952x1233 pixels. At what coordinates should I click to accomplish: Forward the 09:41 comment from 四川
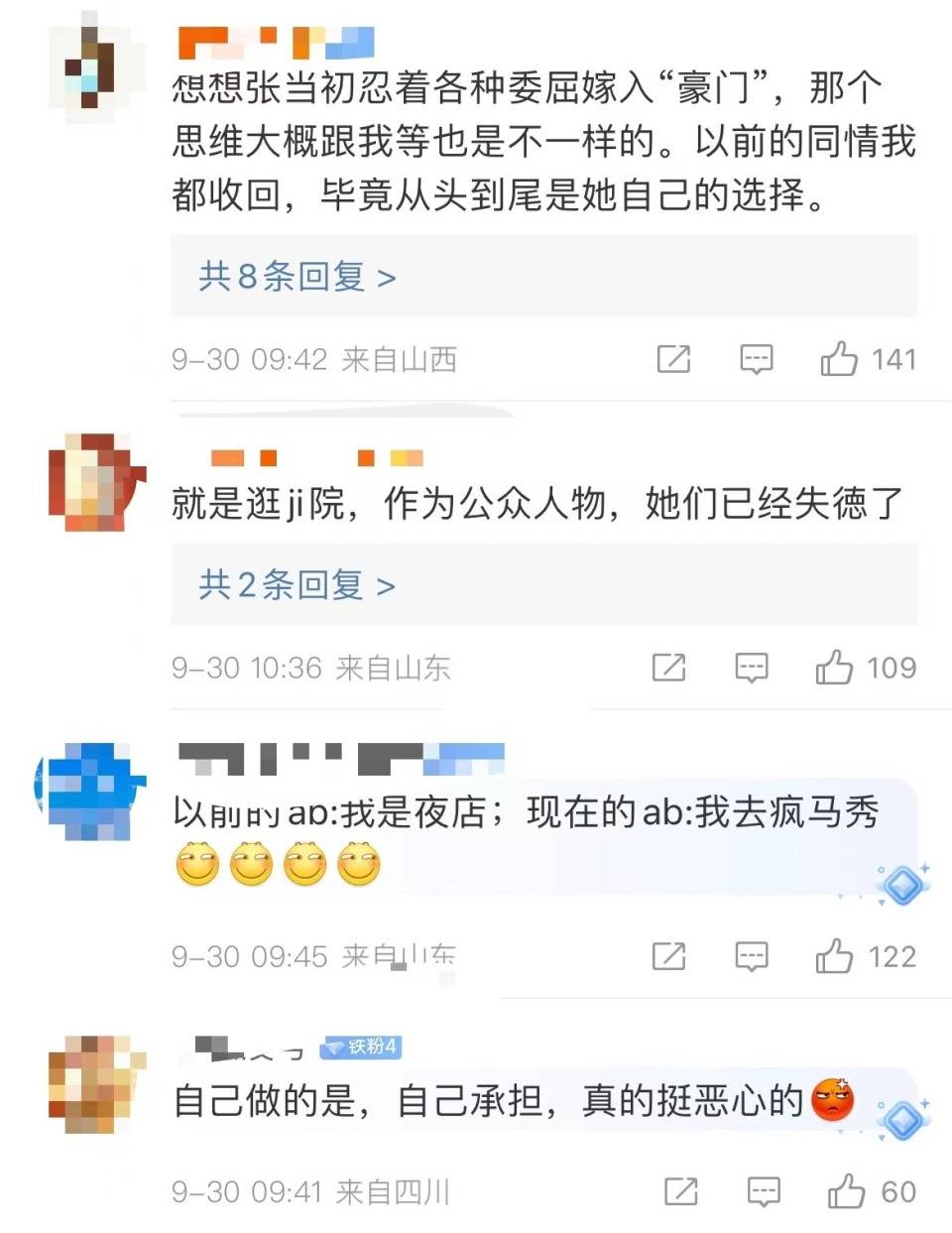681,1190
